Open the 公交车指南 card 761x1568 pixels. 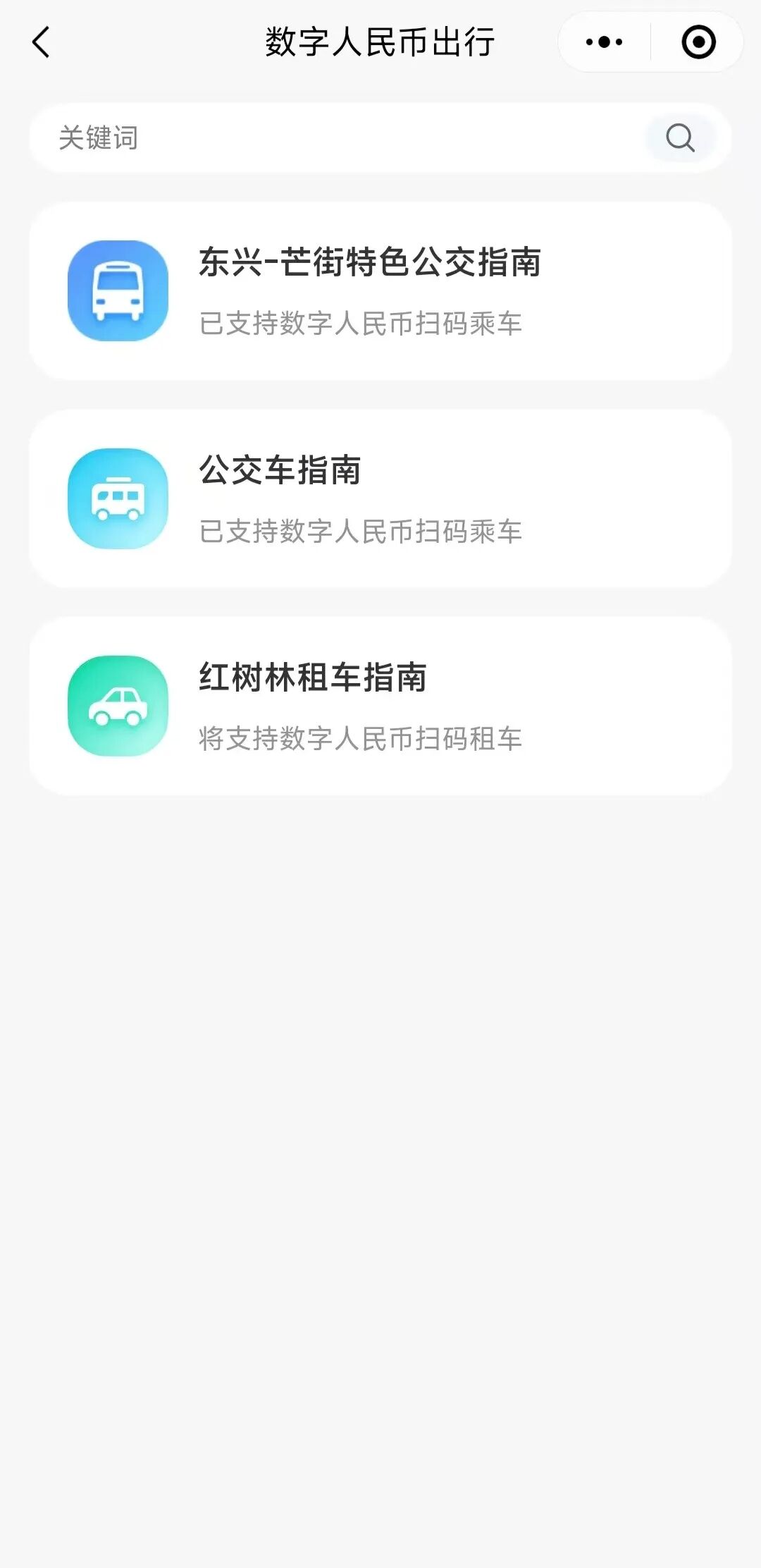380,498
